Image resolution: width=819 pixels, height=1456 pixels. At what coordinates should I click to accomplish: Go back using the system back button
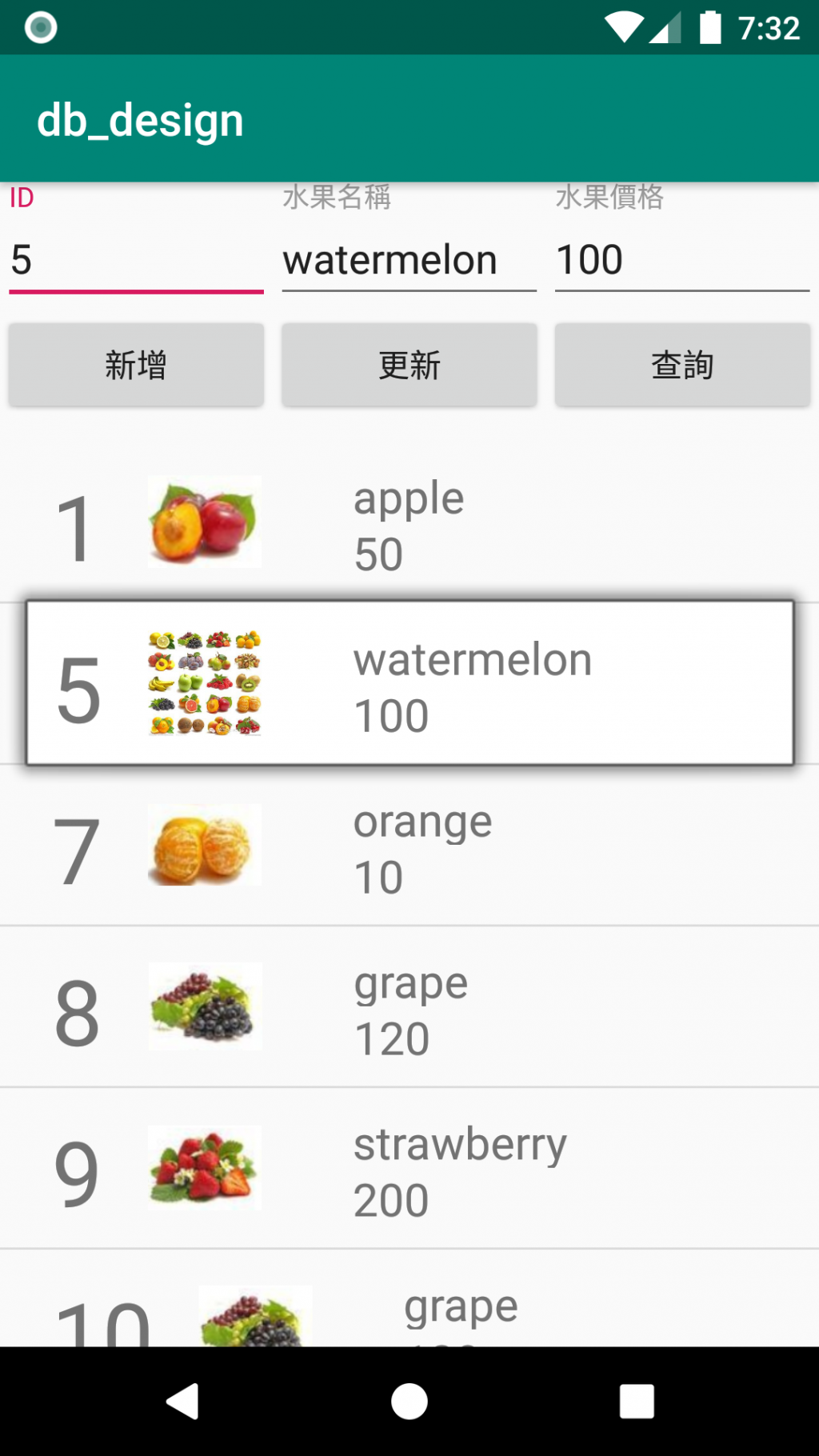point(183,1402)
